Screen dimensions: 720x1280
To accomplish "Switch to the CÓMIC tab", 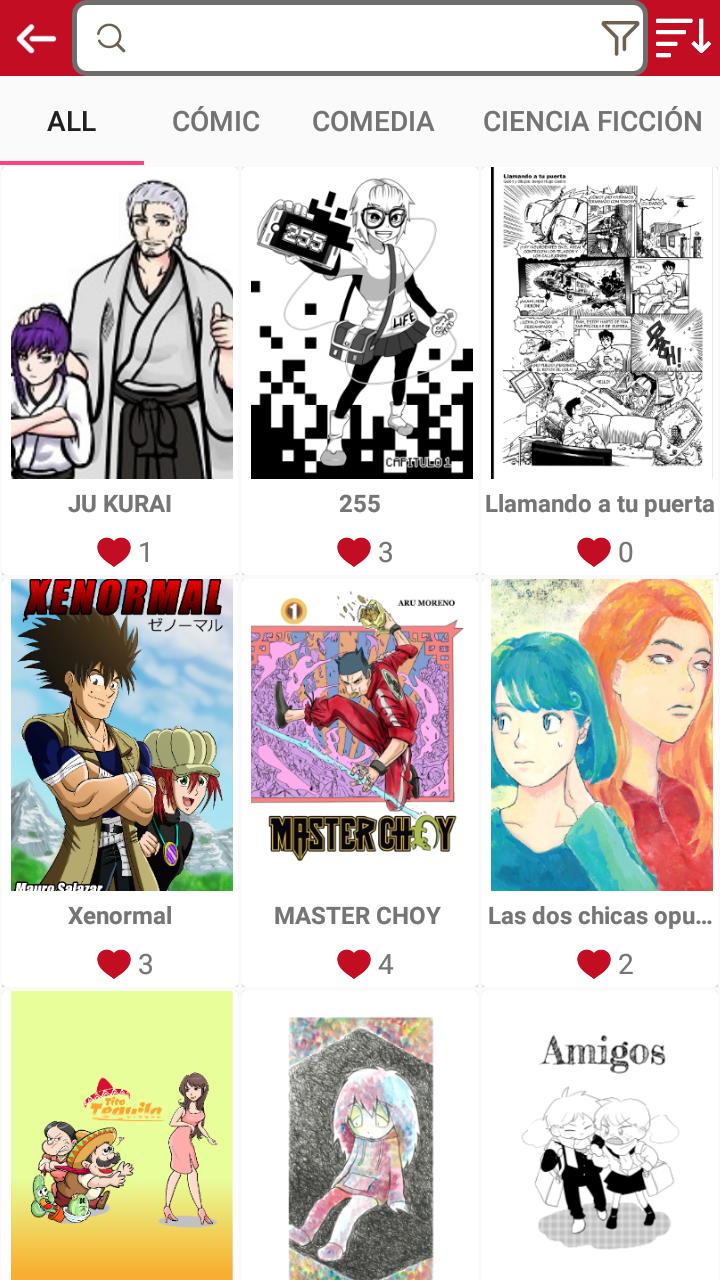I will pyautogui.click(x=215, y=121).
